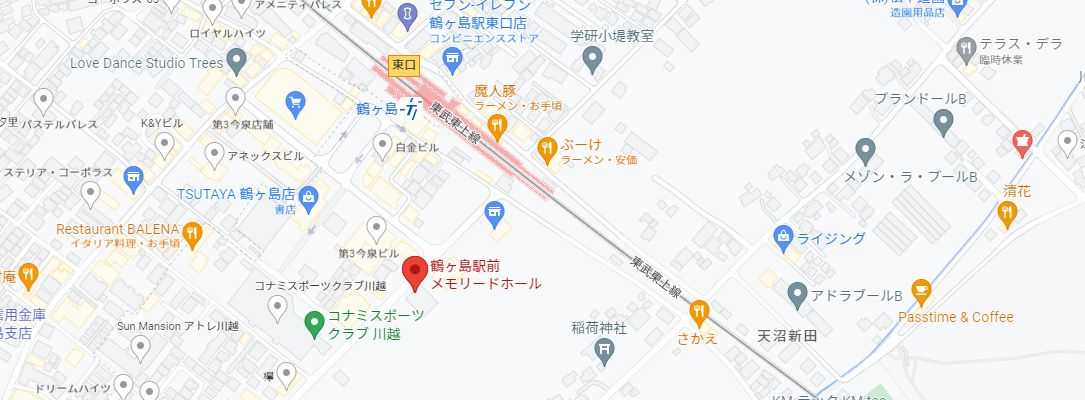Tap the Love Dance Studio Trees marker
Image resolution: width=1085 pixels, height=400 pixels.
tap(237, 63)
